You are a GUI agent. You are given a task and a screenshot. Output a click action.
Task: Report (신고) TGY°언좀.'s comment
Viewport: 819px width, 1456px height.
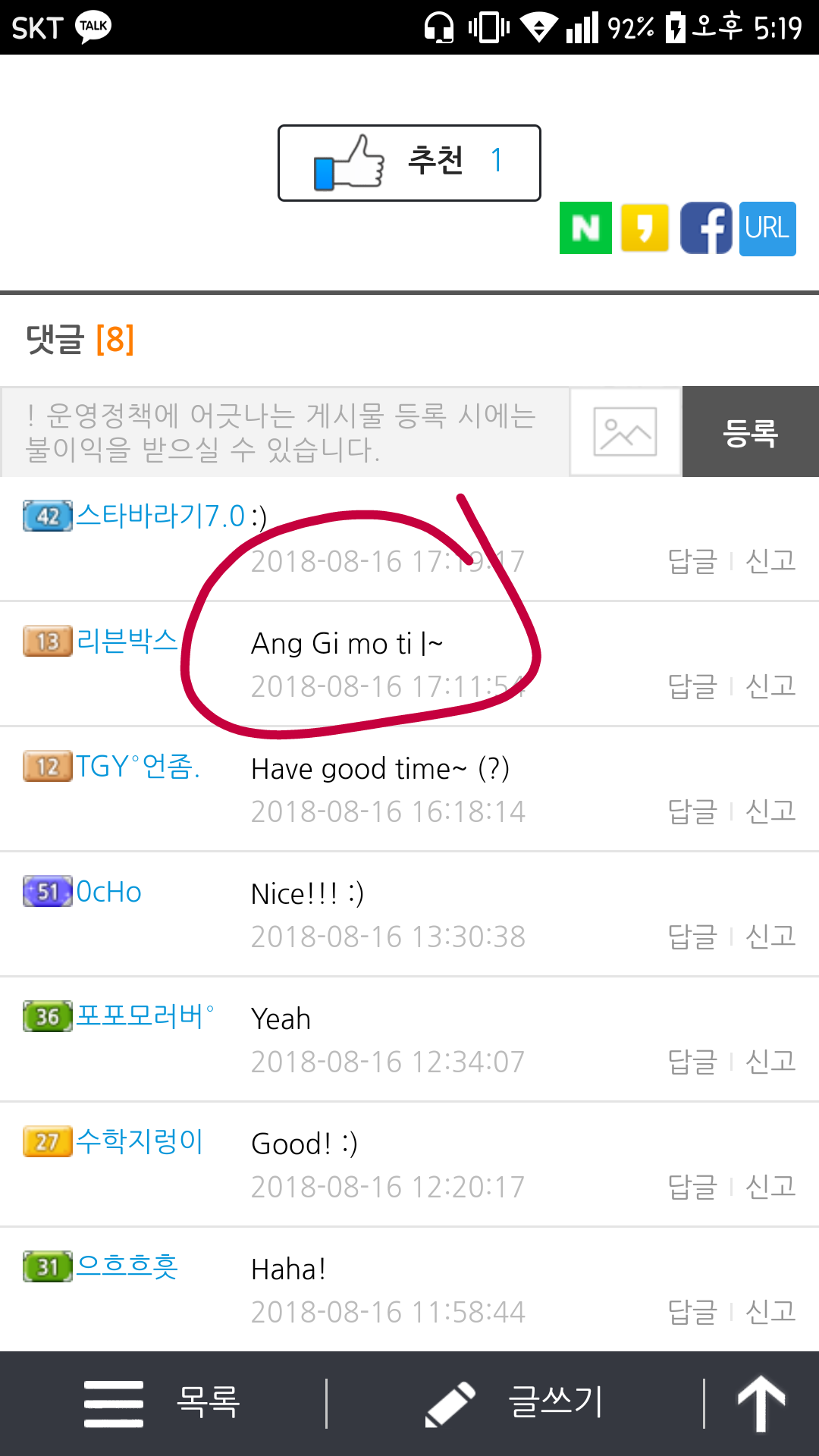[x=771, y=811]
